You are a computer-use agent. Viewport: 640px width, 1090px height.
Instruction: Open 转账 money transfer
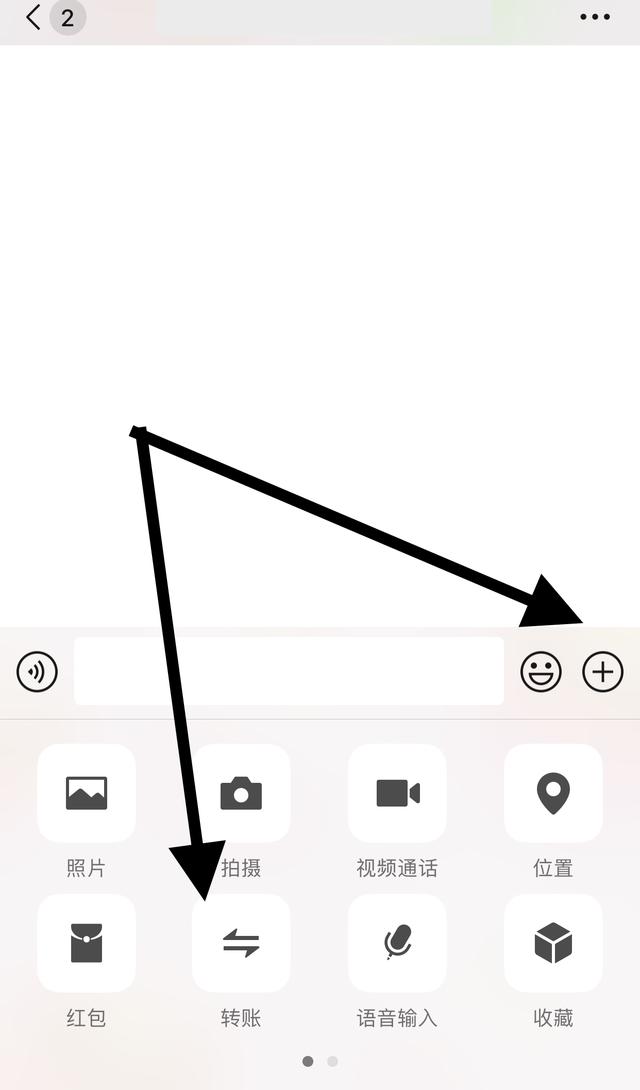(x=241, y=943)
